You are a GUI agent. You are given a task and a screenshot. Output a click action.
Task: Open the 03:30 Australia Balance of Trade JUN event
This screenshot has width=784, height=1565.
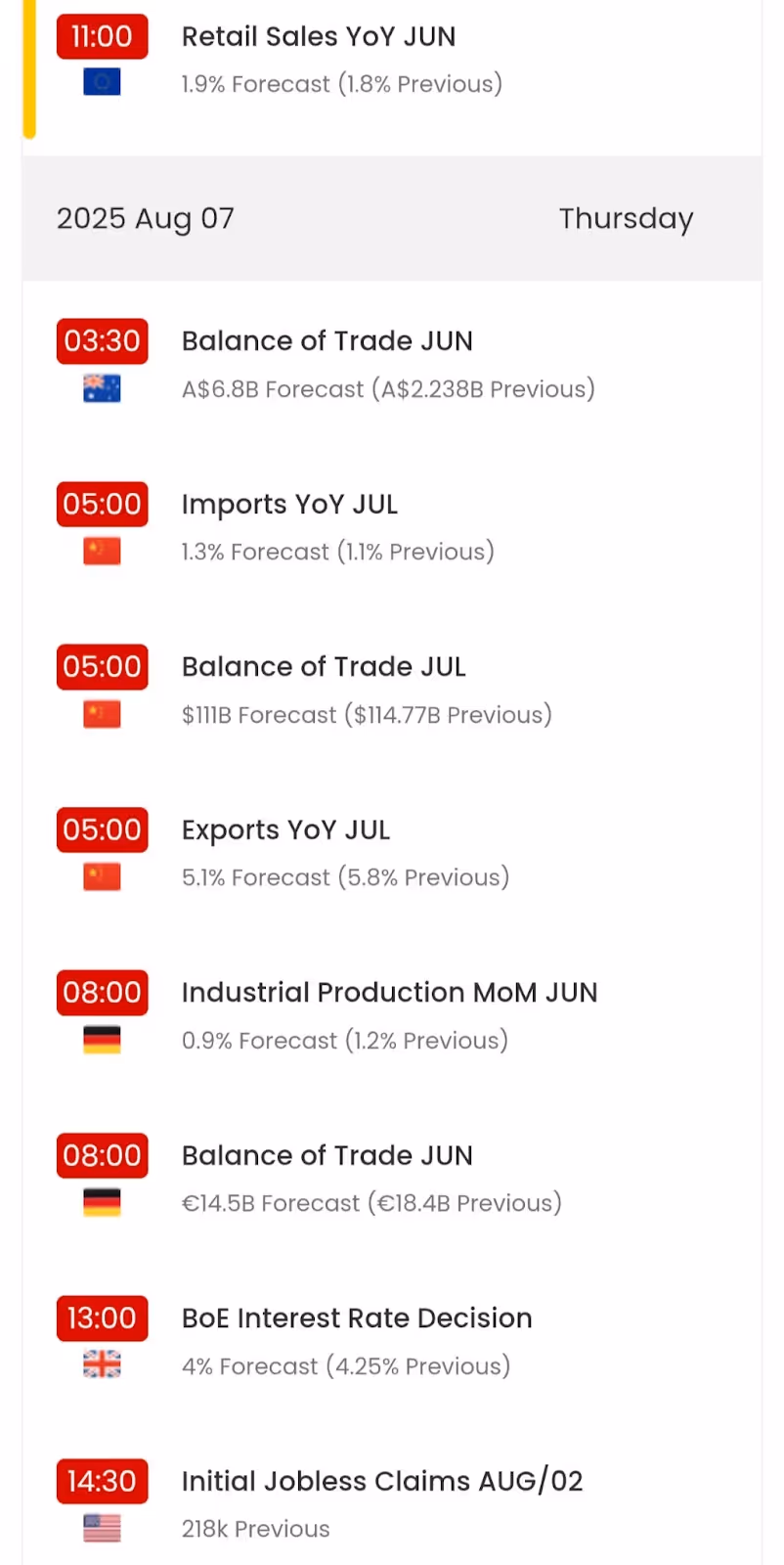pyautogui.click(x=327, y=341)
